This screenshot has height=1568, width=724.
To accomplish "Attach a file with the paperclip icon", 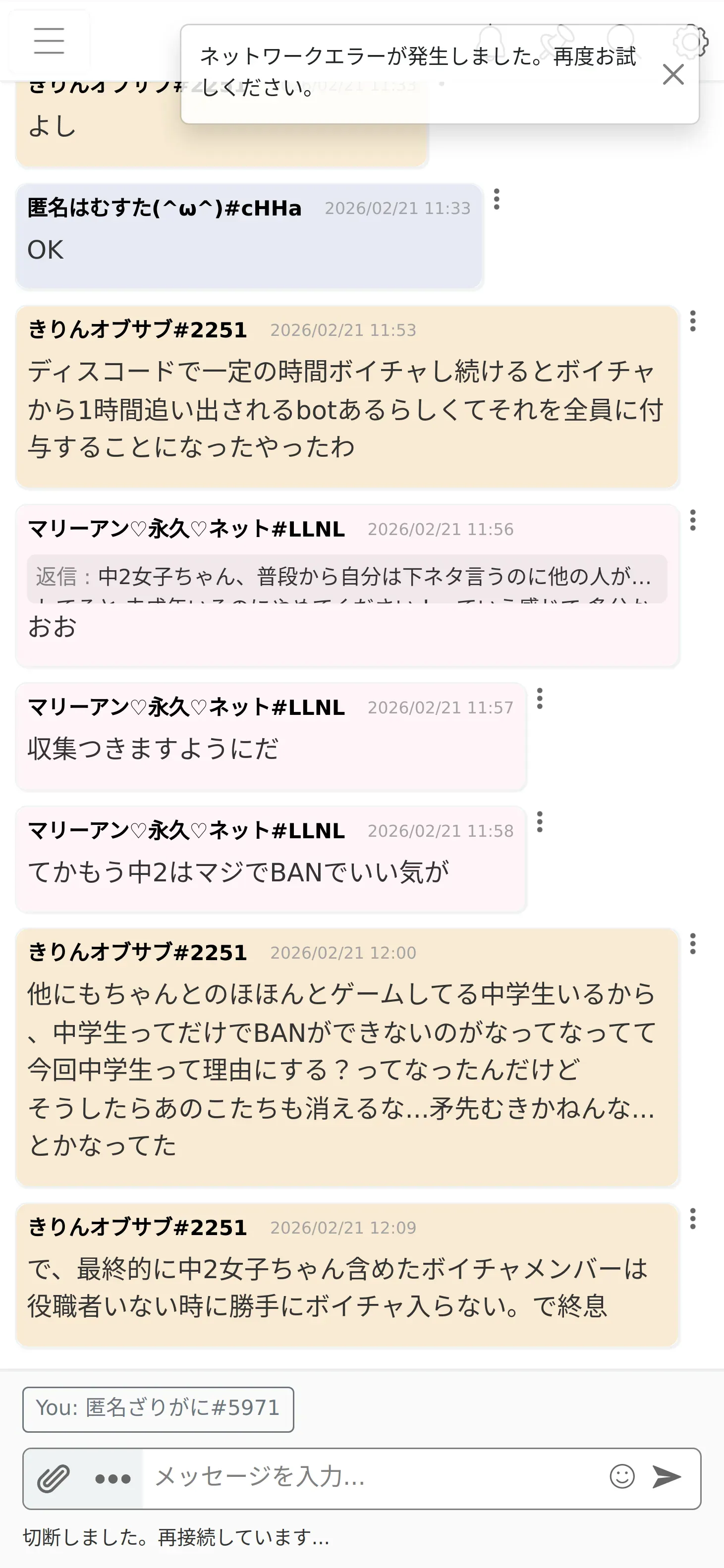I will tap(53, 1478).
